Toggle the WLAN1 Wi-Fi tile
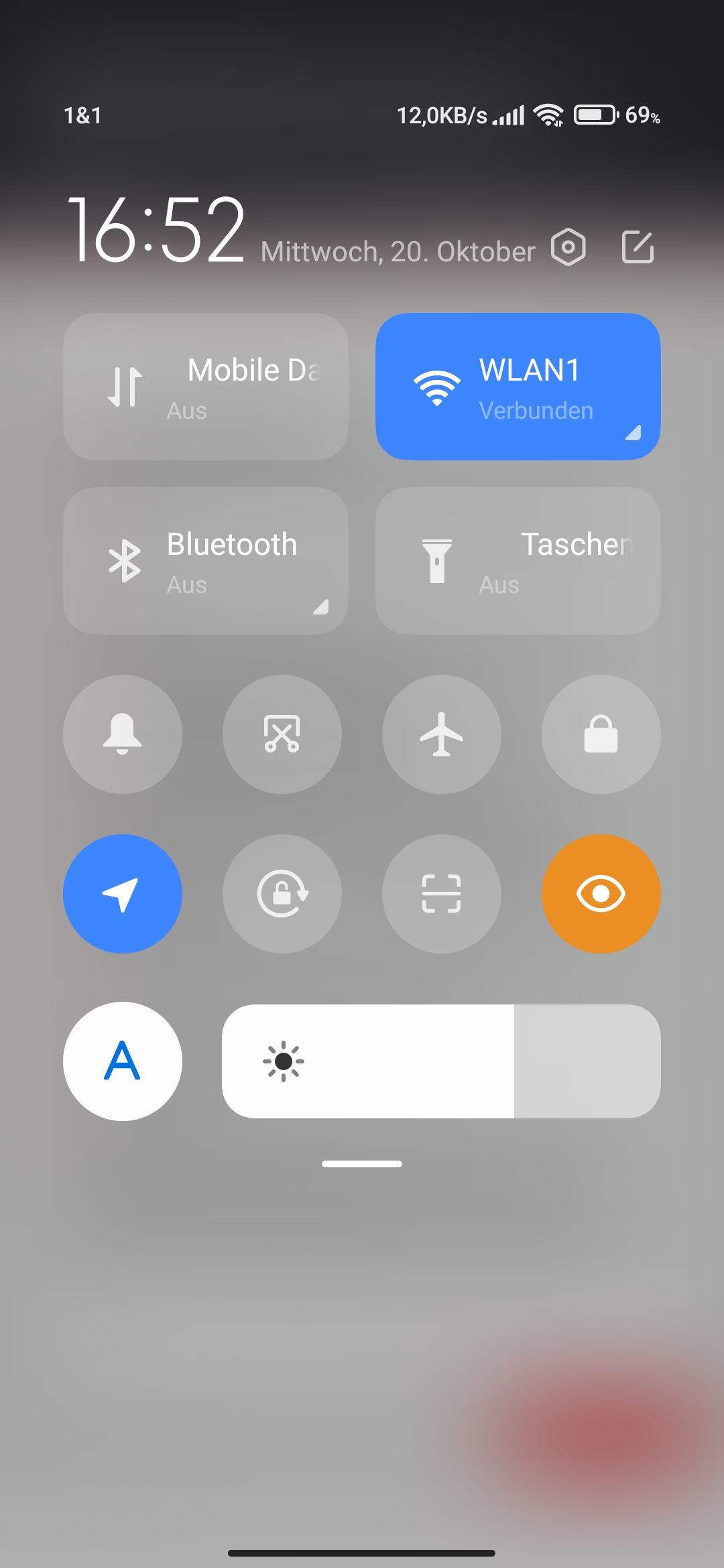The image size is (724, 1568). click(x=518, y=387)
